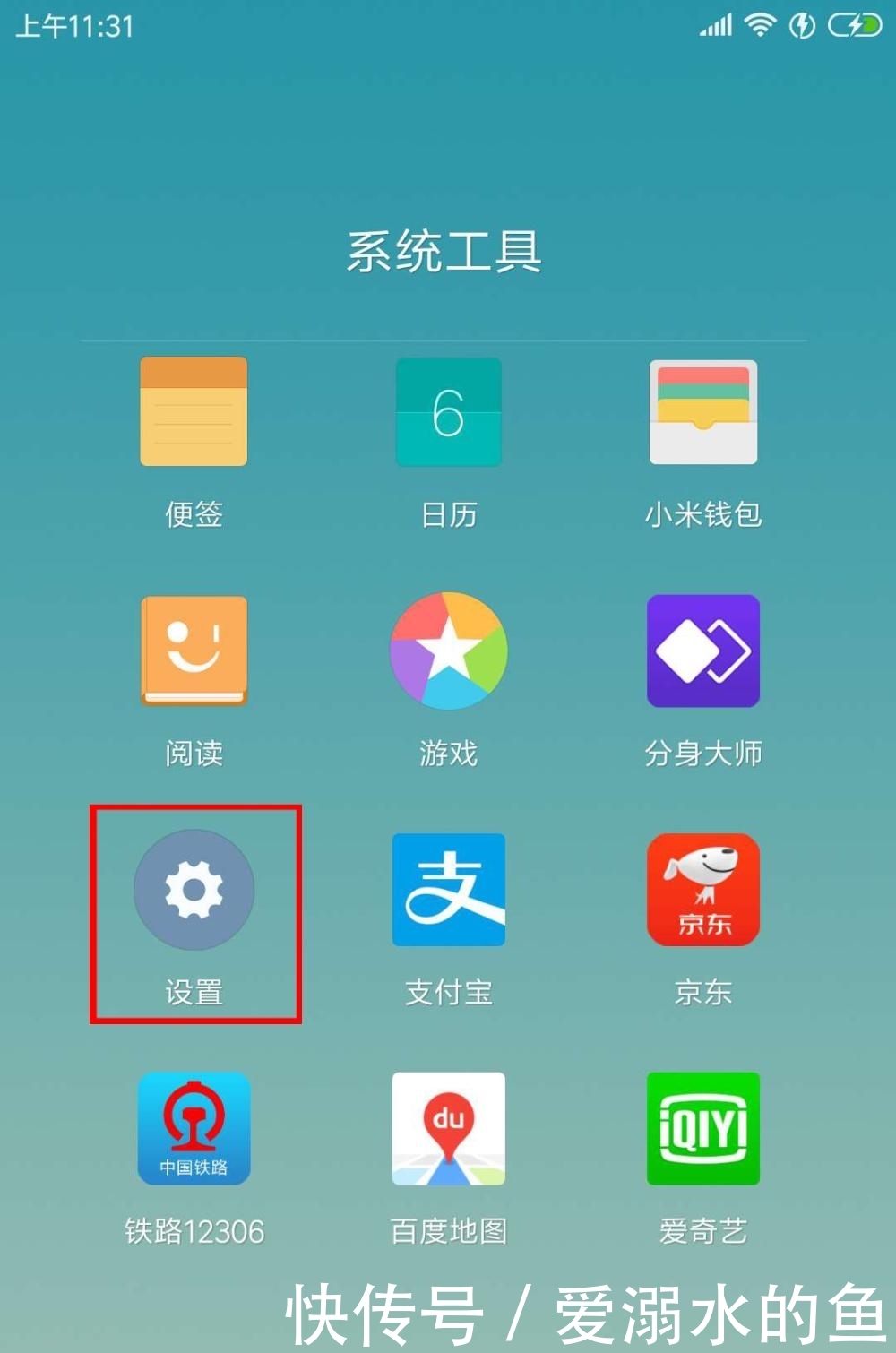Open the 京东 shopping app
The height and width of the screenshot is (1353, 896).
pos(703,890)
